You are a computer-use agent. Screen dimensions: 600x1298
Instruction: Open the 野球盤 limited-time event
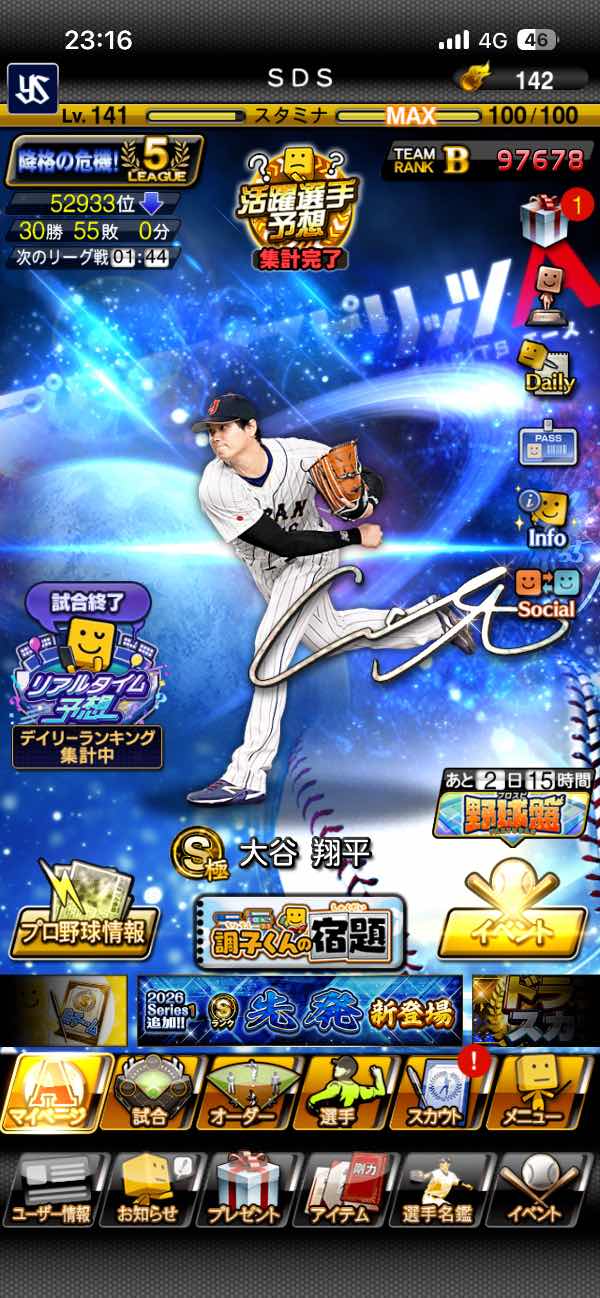(511, 808)
